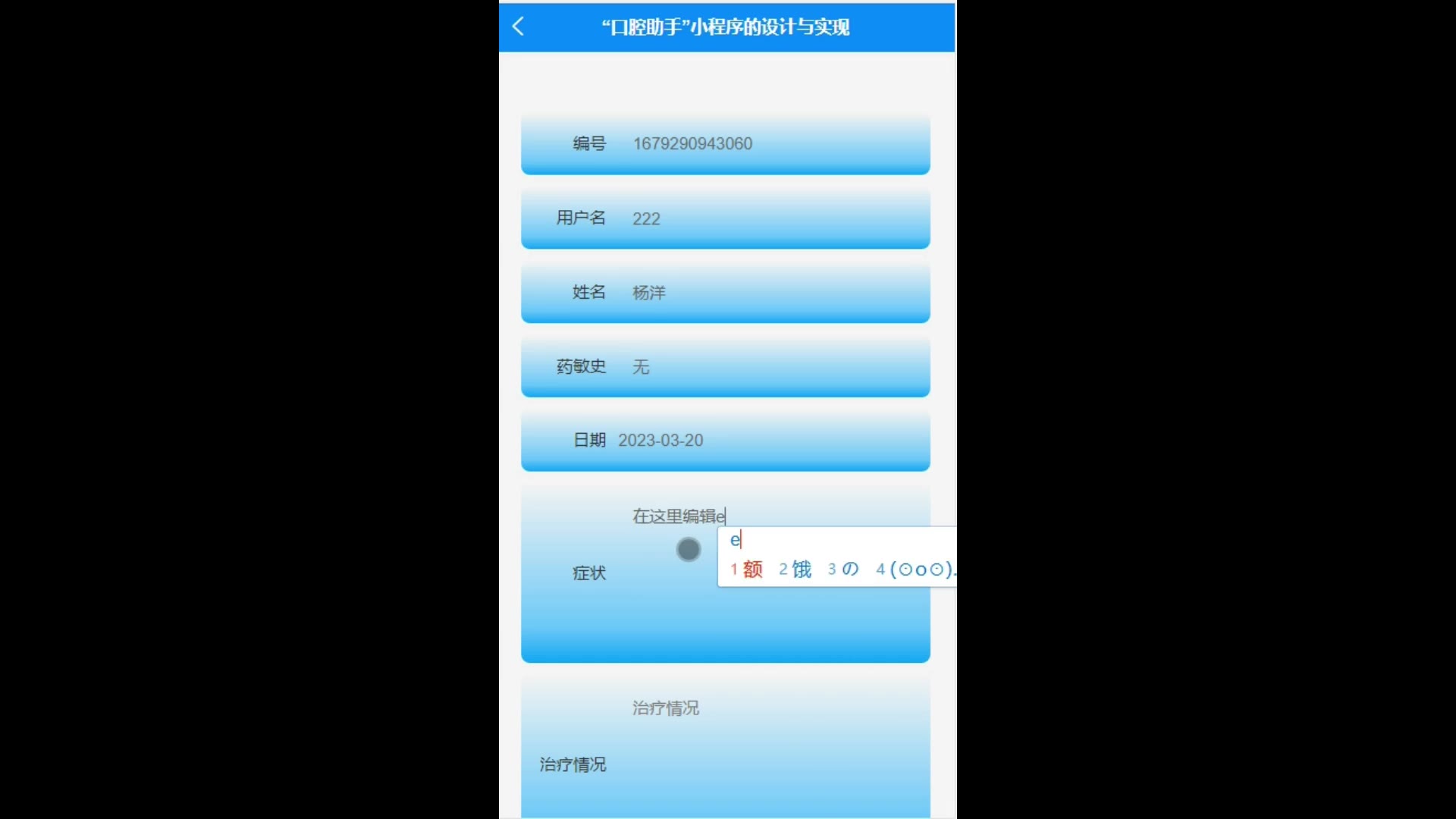Viewport: 1456px width, 819px height.
Task: Choose IME candidate 饿
Action: click(x=801, y=570)
